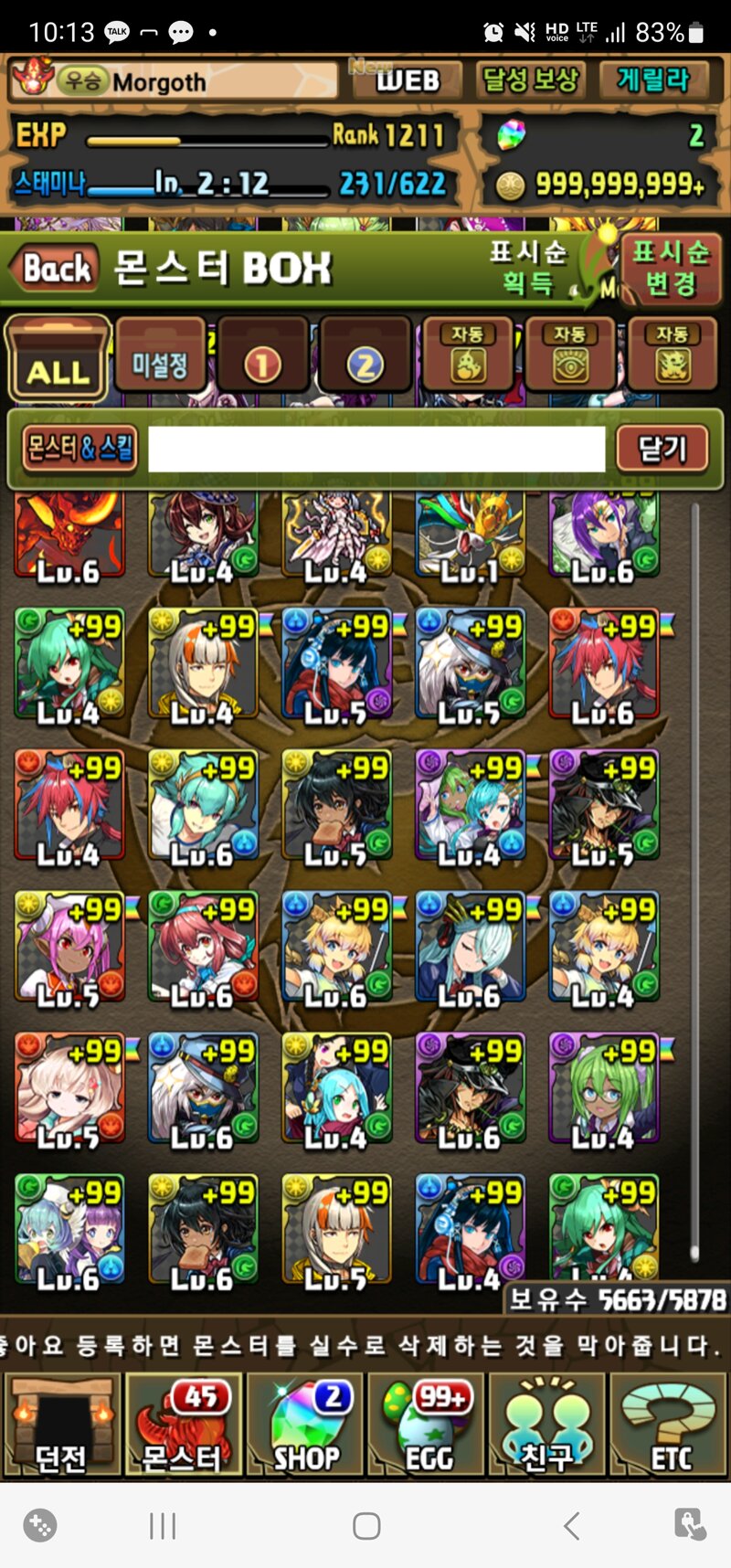Open the WEB button

(x=408, y=80)
